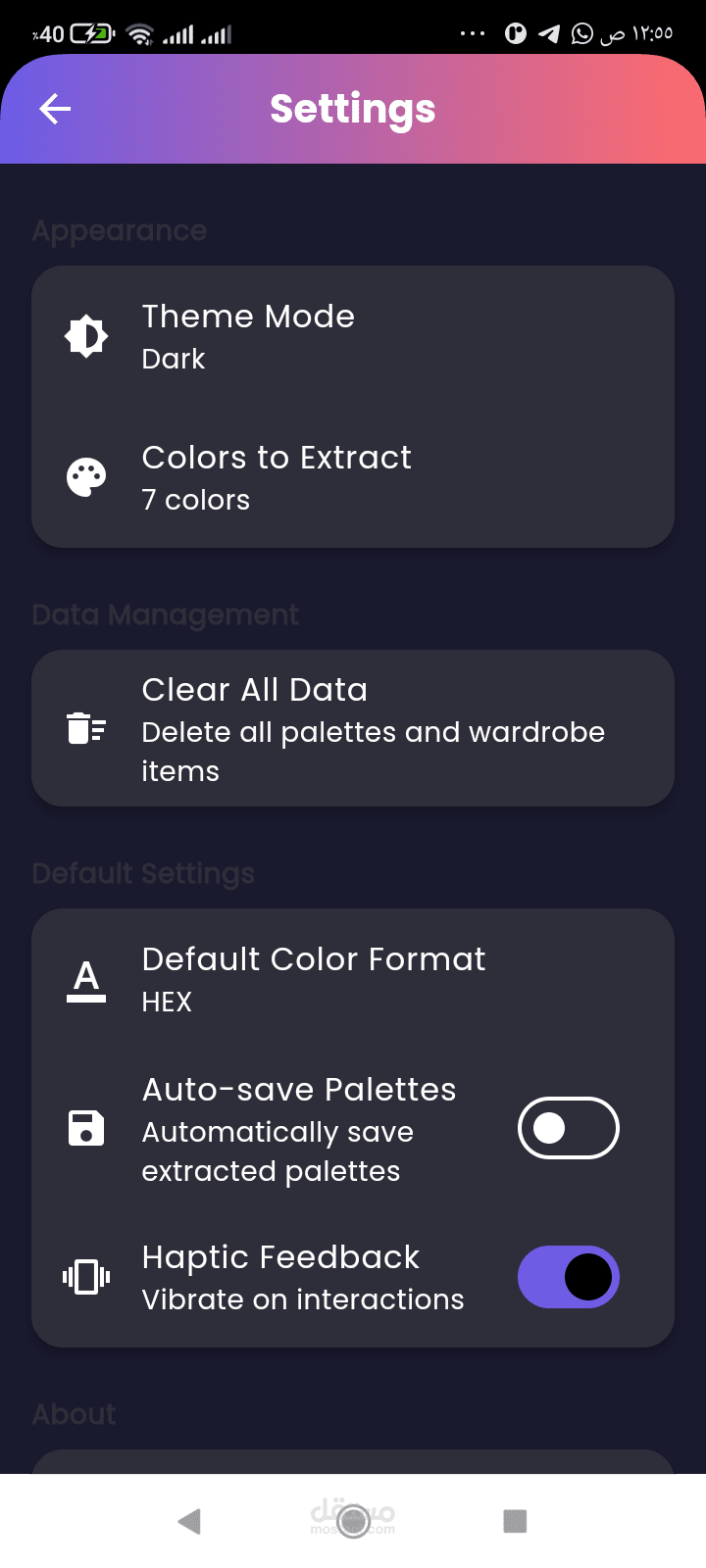Image resolution: width=706 pixels, height=1568 pixels.
Task: Open Default Color Format options
Action: coord(352,979)
